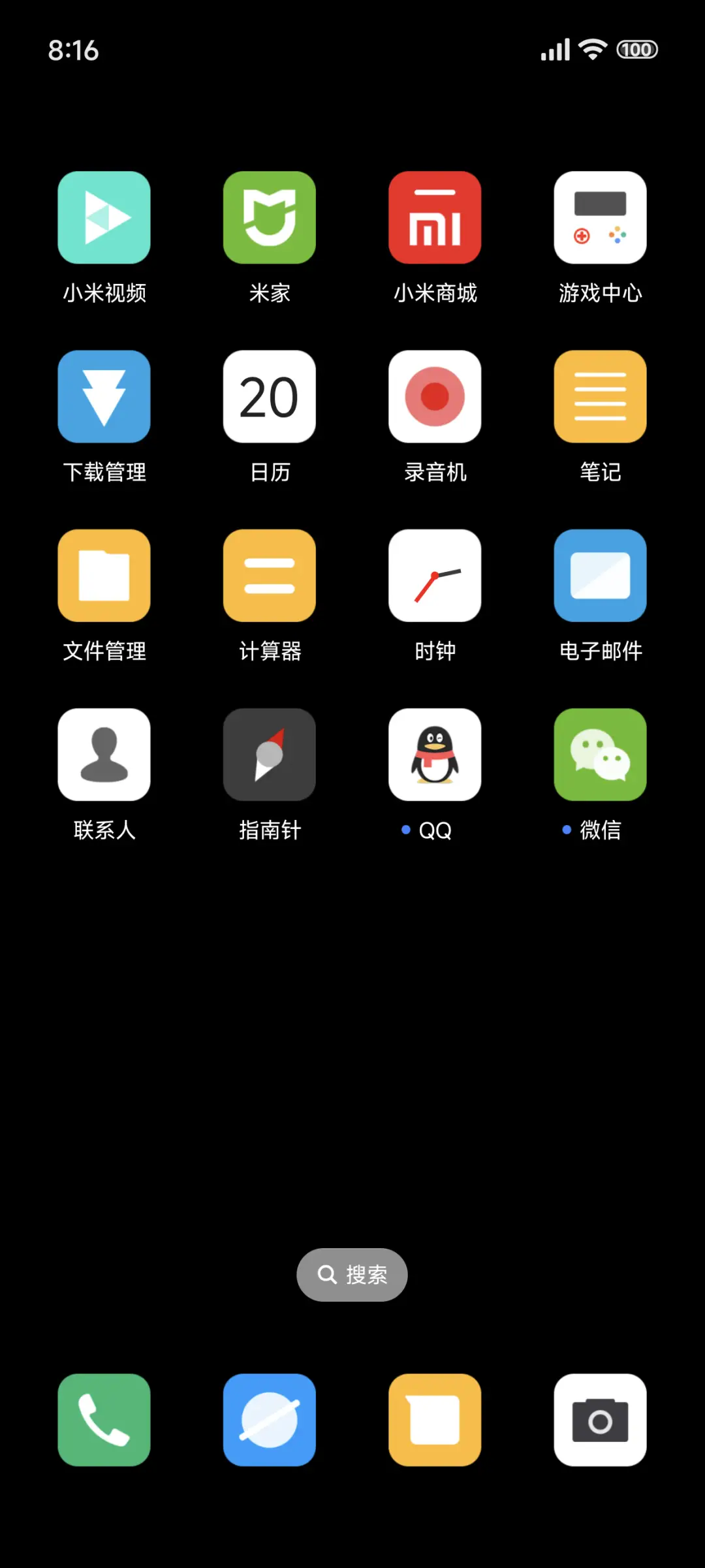Open the 下载管理 download manager

click(x=104, y=396)
